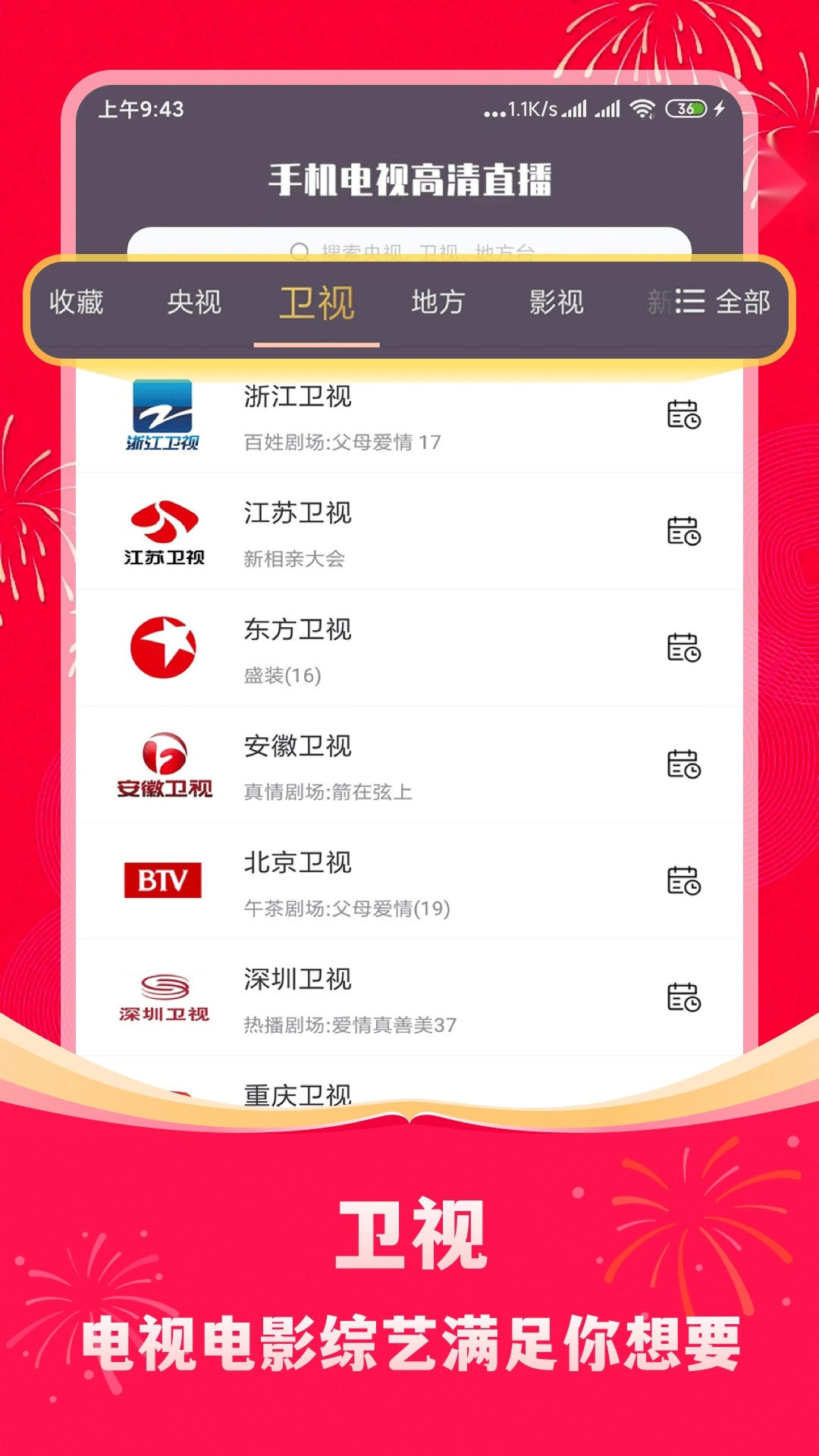Open the 地方 tab
This screenshot has width=819, height=1456.
438,303
